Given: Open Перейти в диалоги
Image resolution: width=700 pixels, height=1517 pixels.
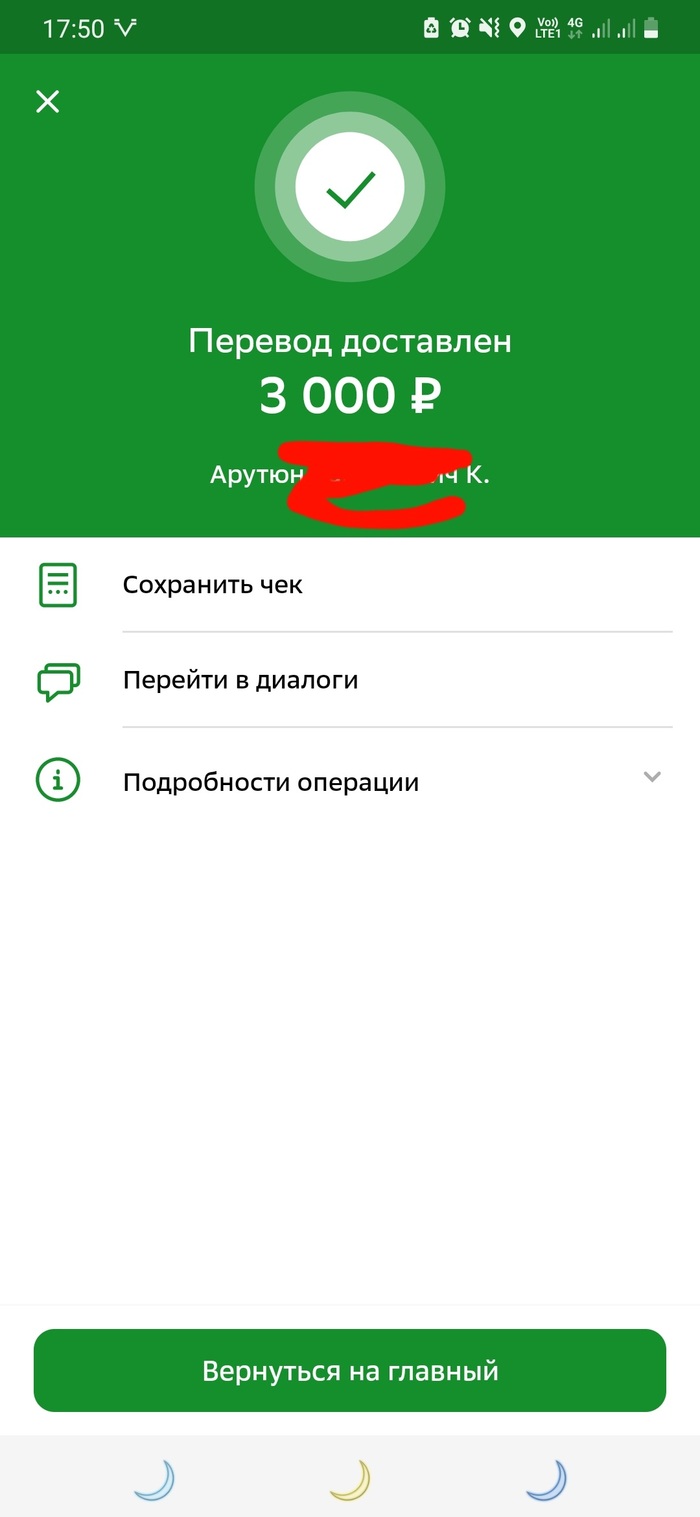Looking at the screenshot, I should 240,681.
